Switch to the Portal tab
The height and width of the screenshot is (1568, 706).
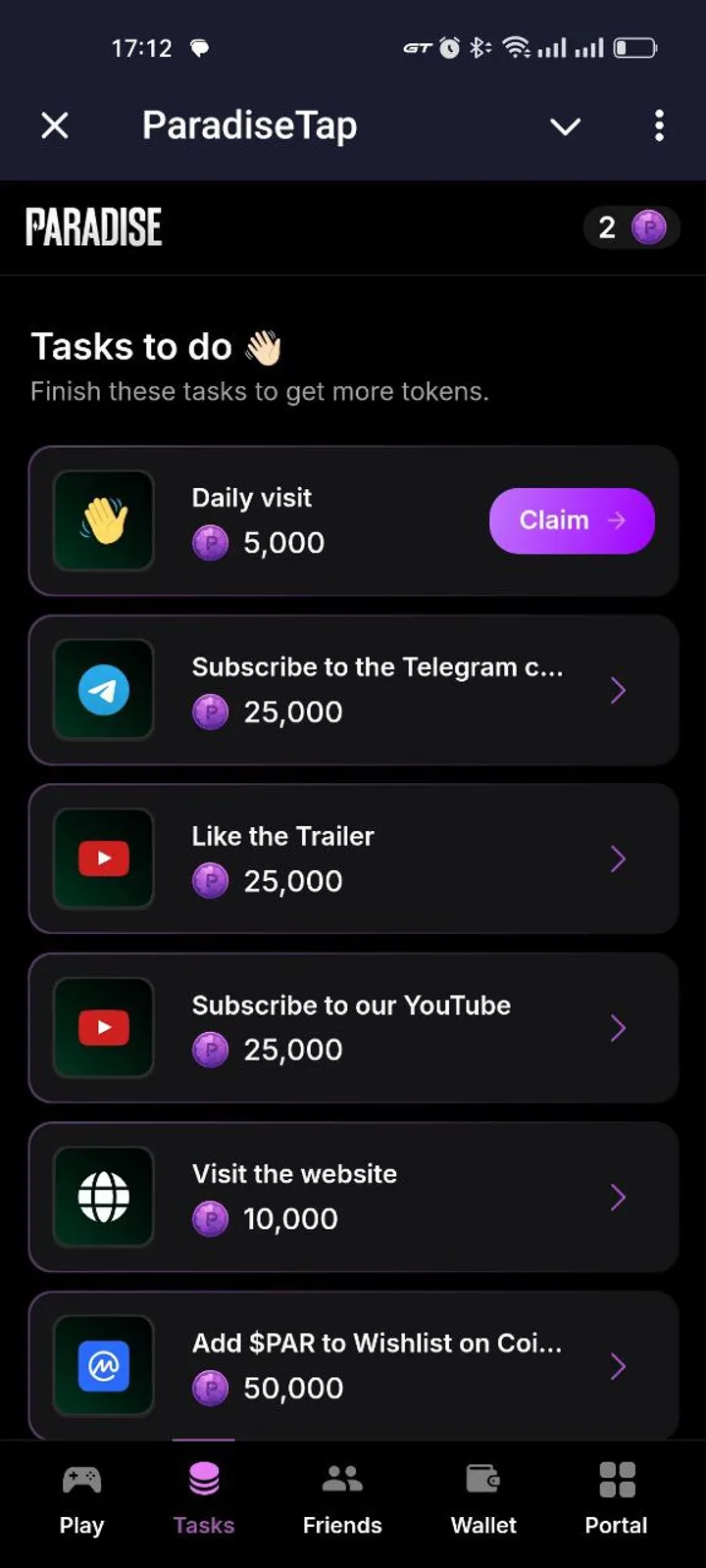[616, 1499]
